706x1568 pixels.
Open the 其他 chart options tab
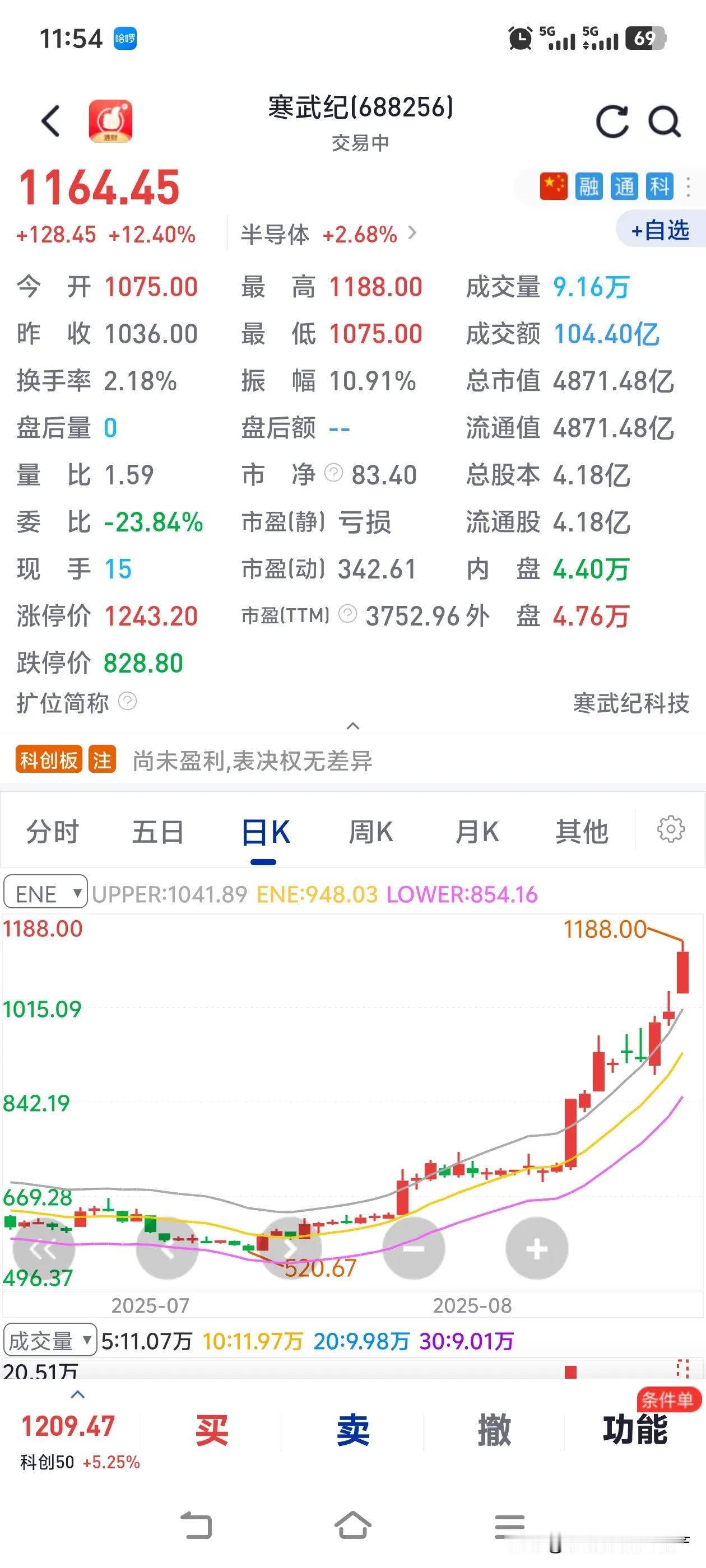(582, 832)
